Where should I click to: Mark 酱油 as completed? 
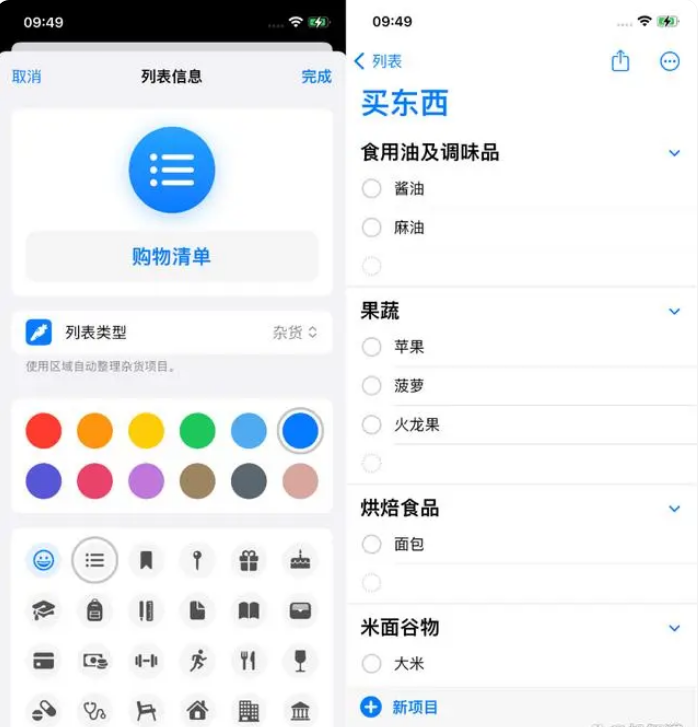point(372,189)
